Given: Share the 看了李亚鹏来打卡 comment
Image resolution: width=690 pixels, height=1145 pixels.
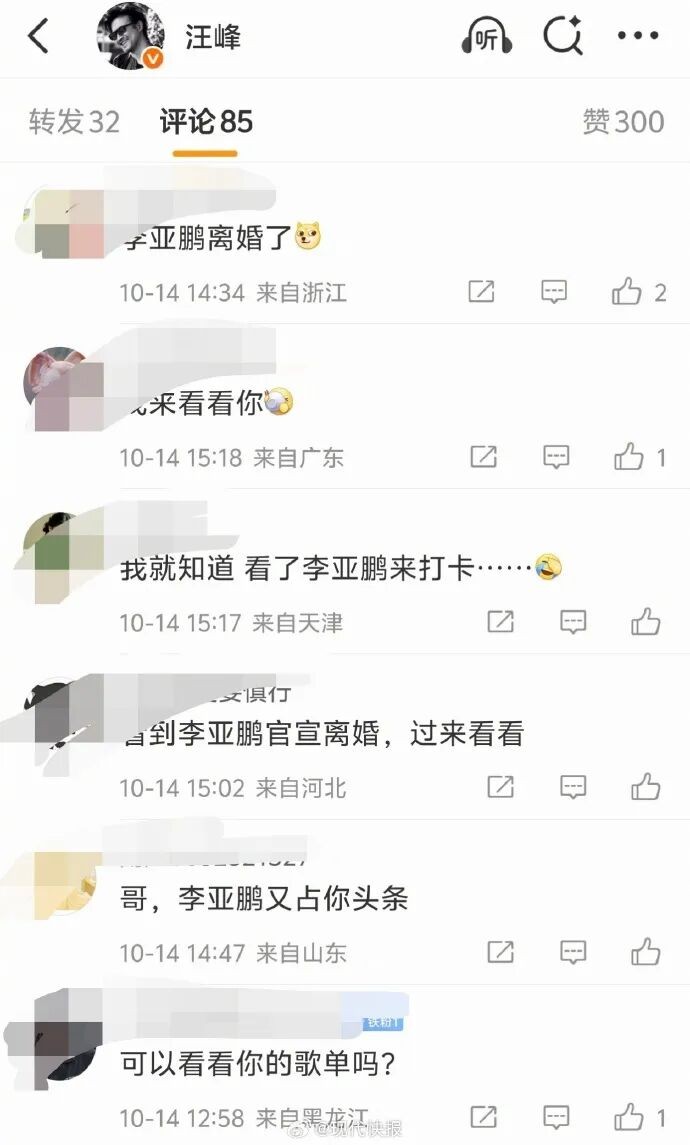Looking at the screenshot, I should click(x=500, y=622).
